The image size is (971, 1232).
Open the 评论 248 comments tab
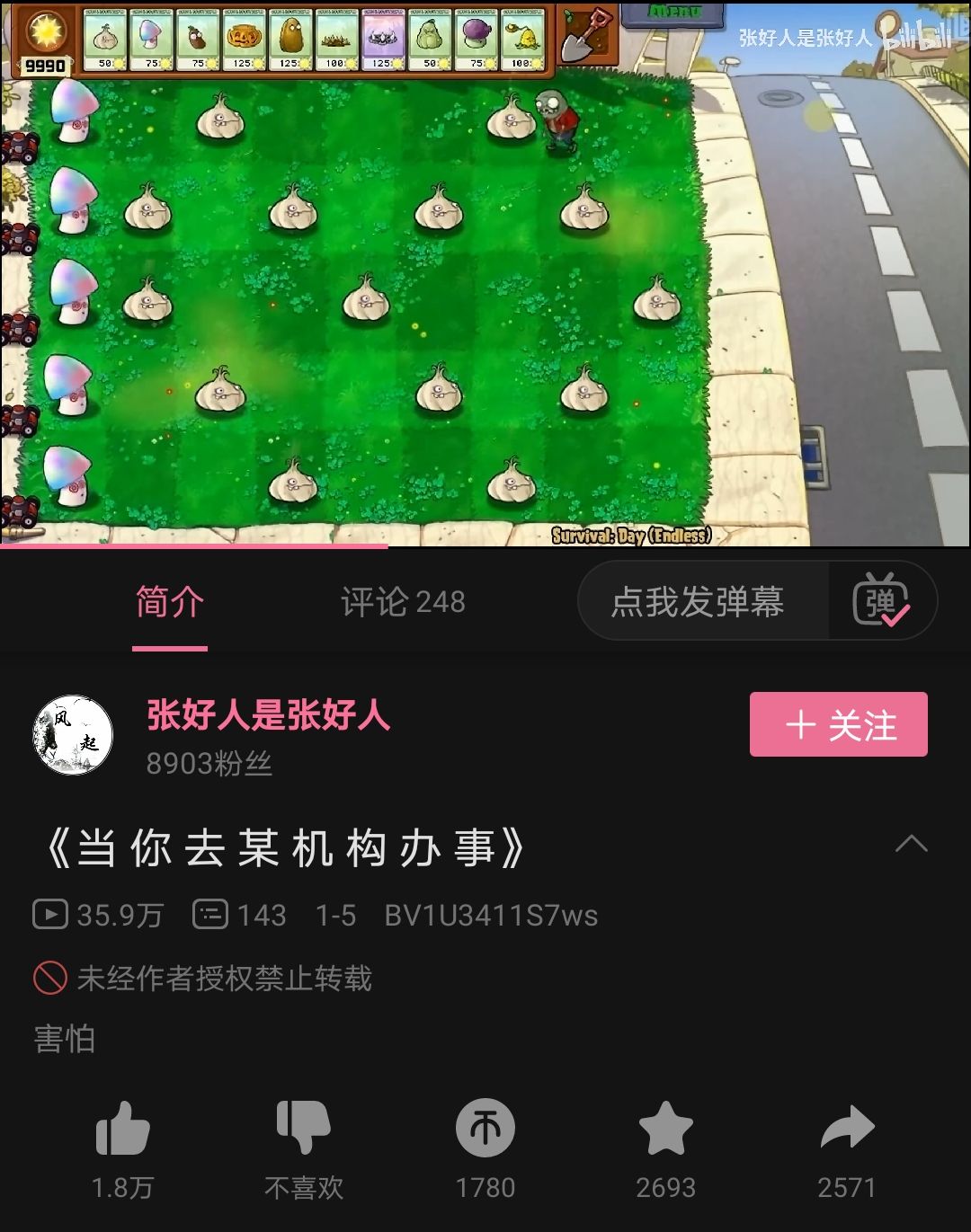403,602
